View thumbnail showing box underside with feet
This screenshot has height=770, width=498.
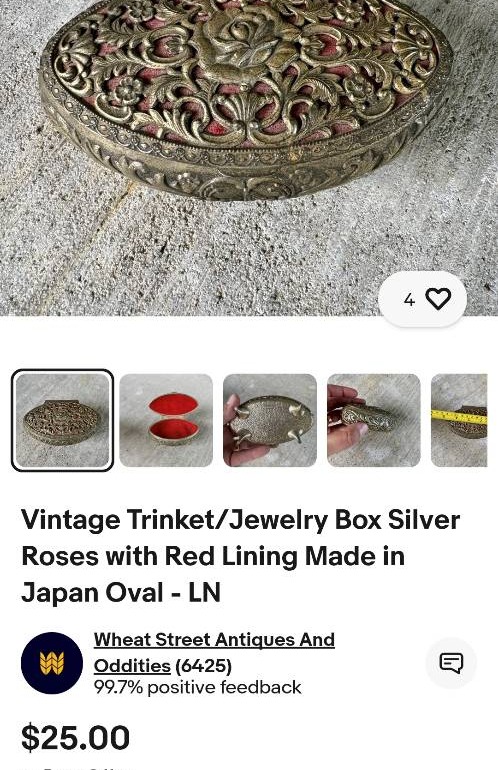tap(270, 420)
